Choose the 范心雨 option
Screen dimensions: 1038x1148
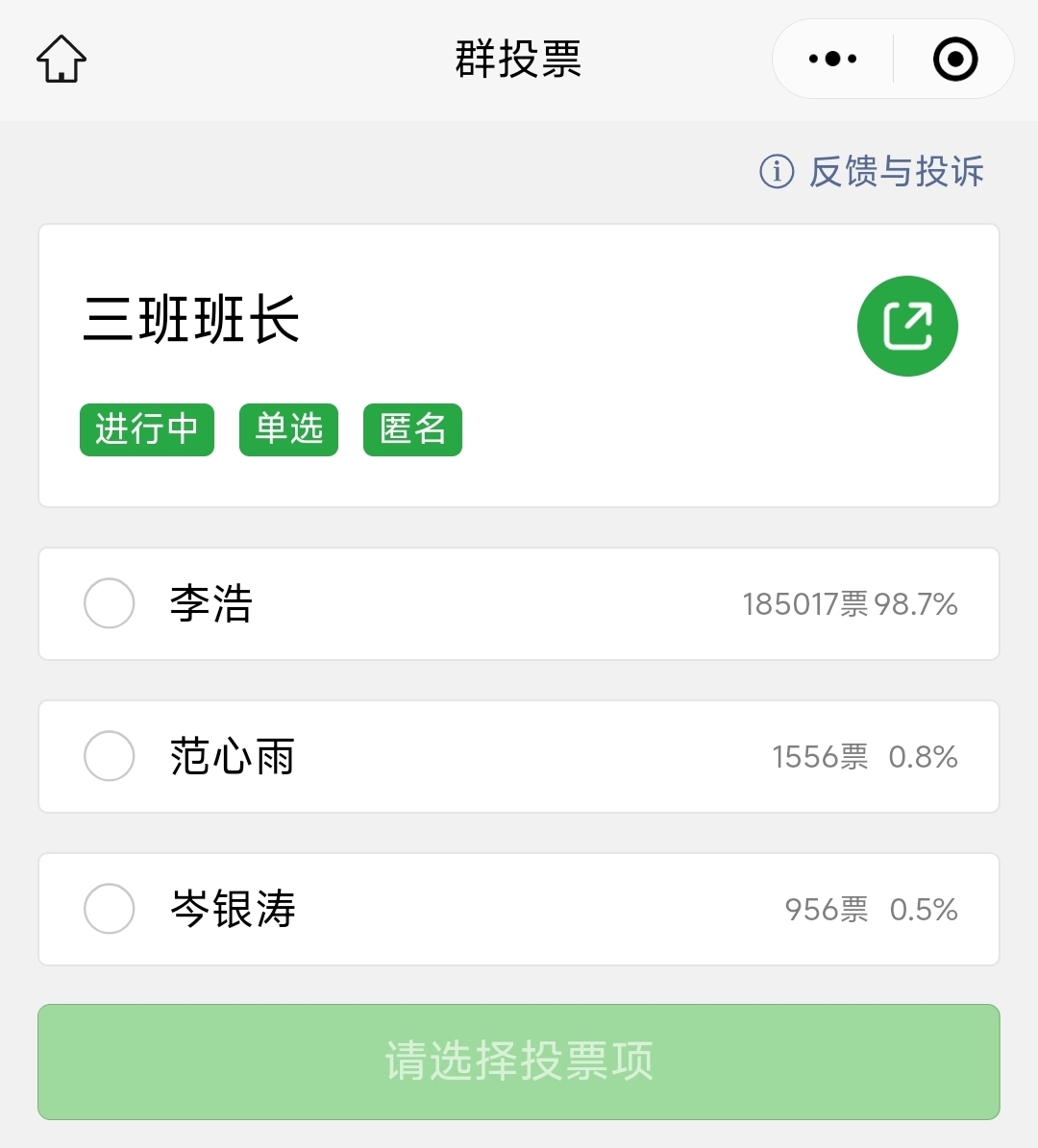(110, 756)
